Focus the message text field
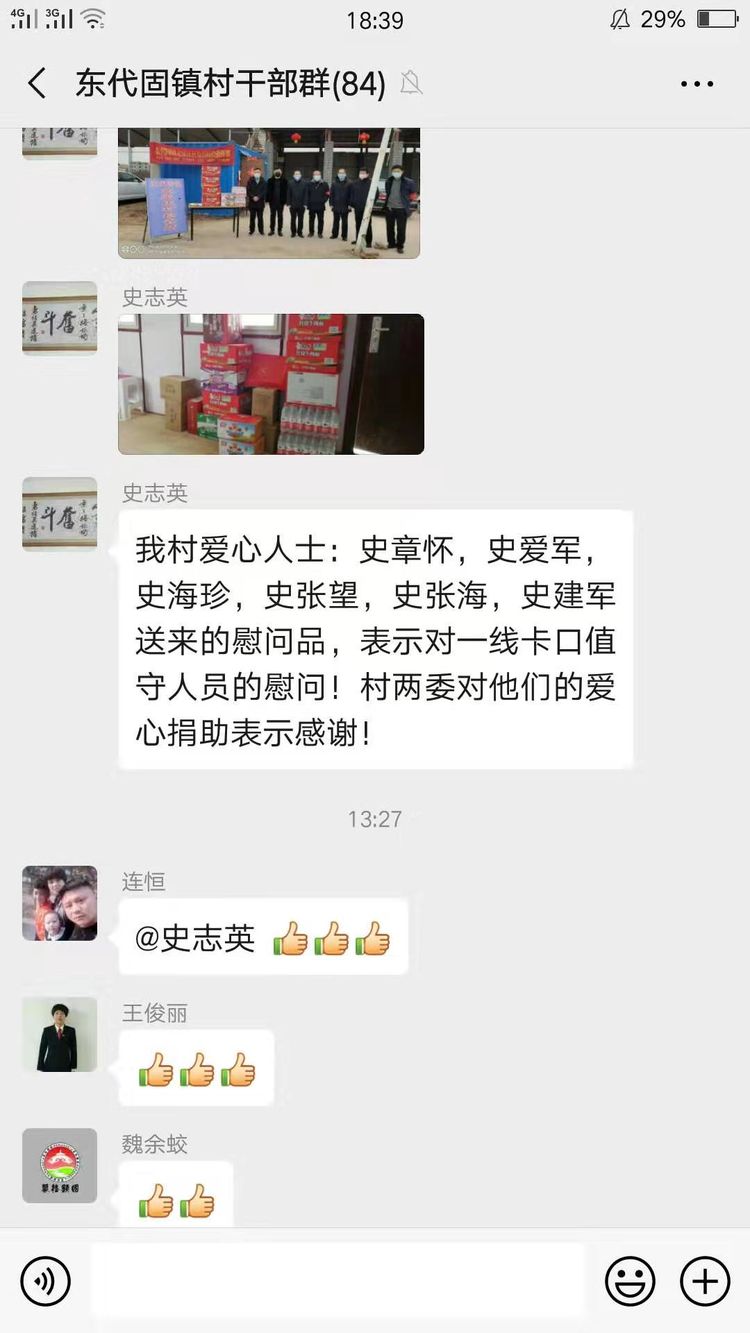Image resolution: width=750 pixels, height=1333 pixels. [337, 1281]
